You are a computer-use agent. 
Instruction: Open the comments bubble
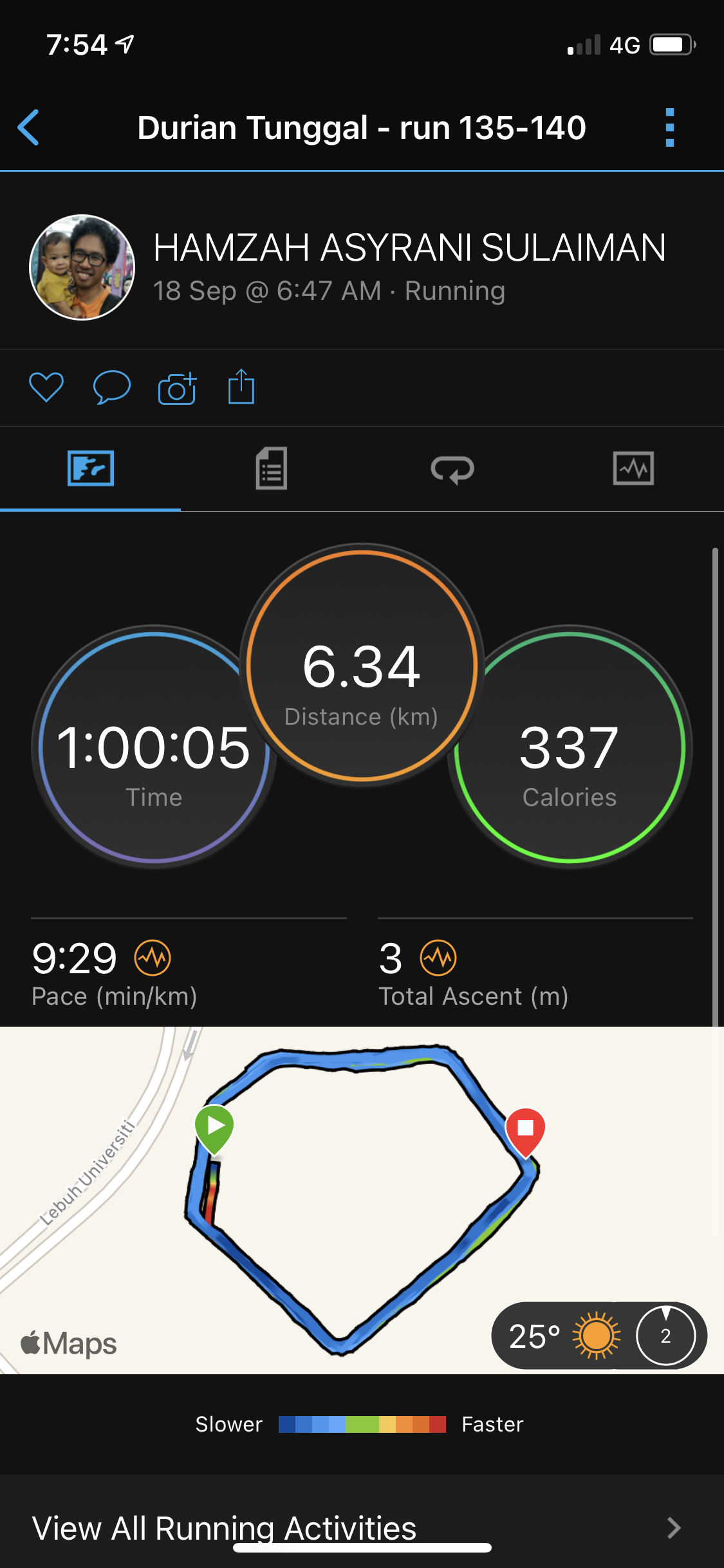click(112, 387)
